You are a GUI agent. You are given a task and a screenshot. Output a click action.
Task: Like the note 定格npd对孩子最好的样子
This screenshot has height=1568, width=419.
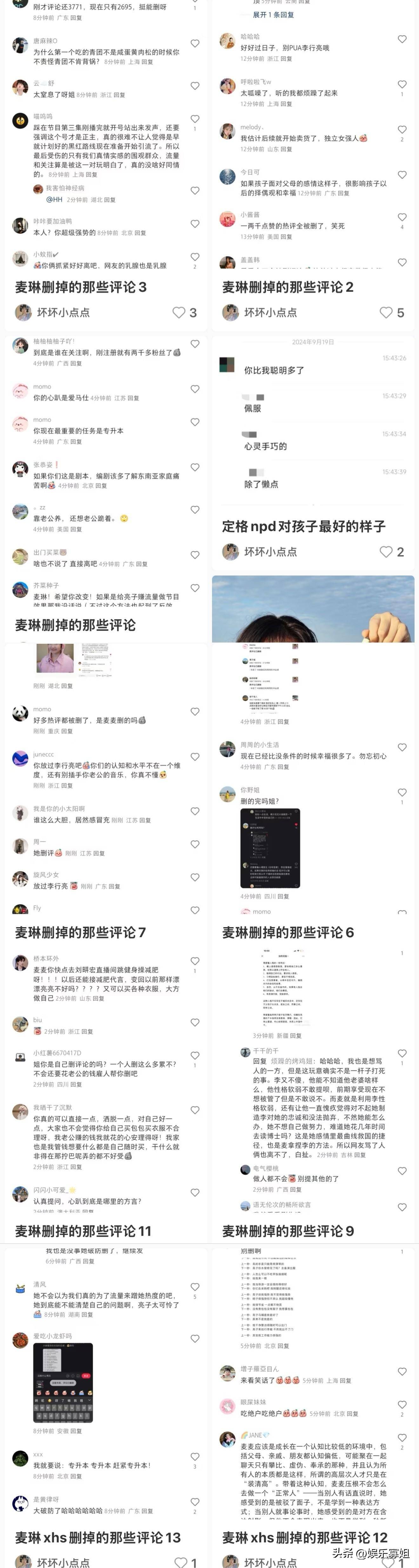click(386, 552)
